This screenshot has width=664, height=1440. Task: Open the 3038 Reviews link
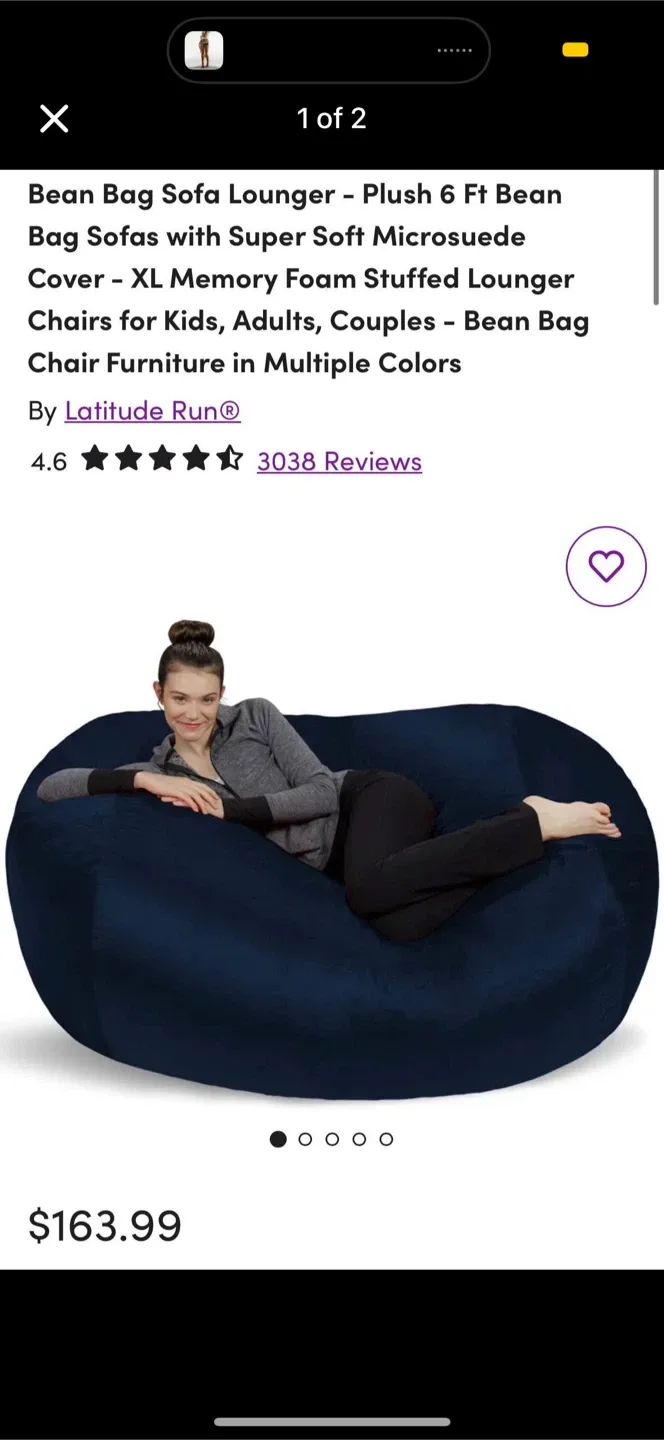[x=339, y=461]
